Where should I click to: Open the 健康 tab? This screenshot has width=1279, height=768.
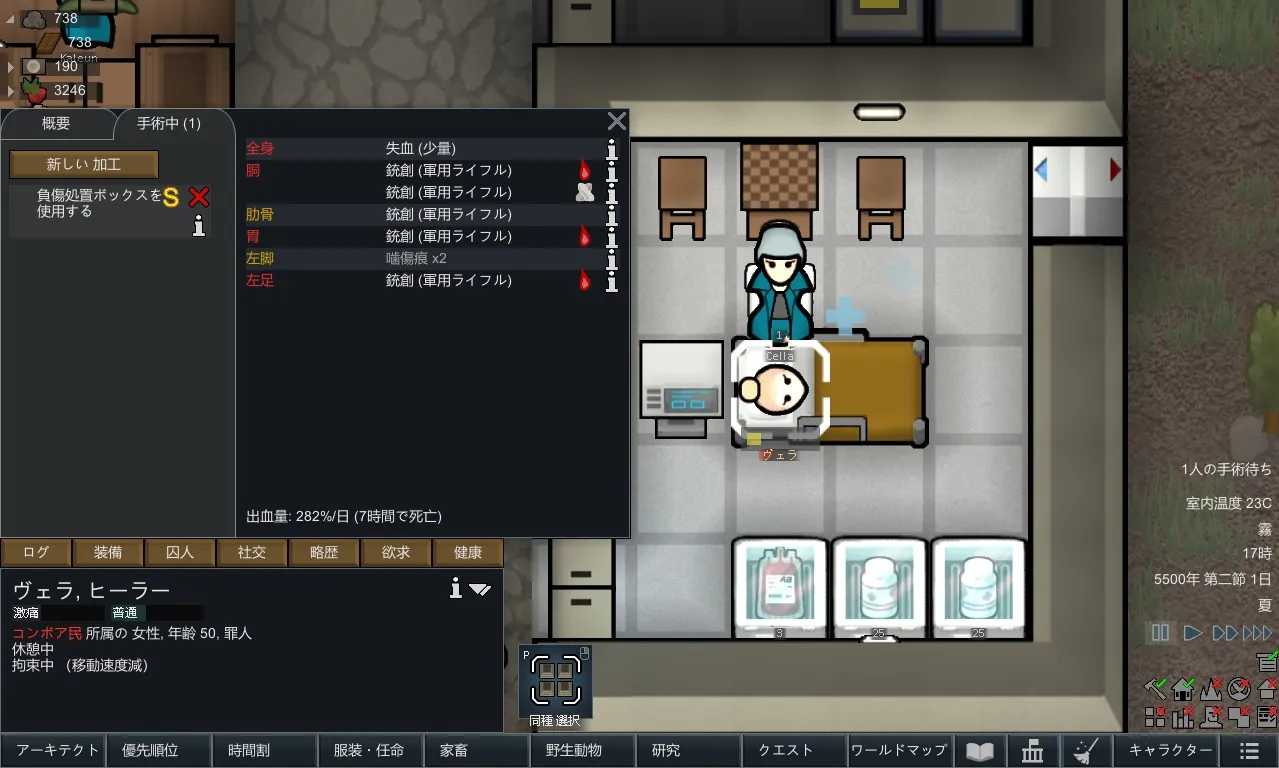pos(468,552)
